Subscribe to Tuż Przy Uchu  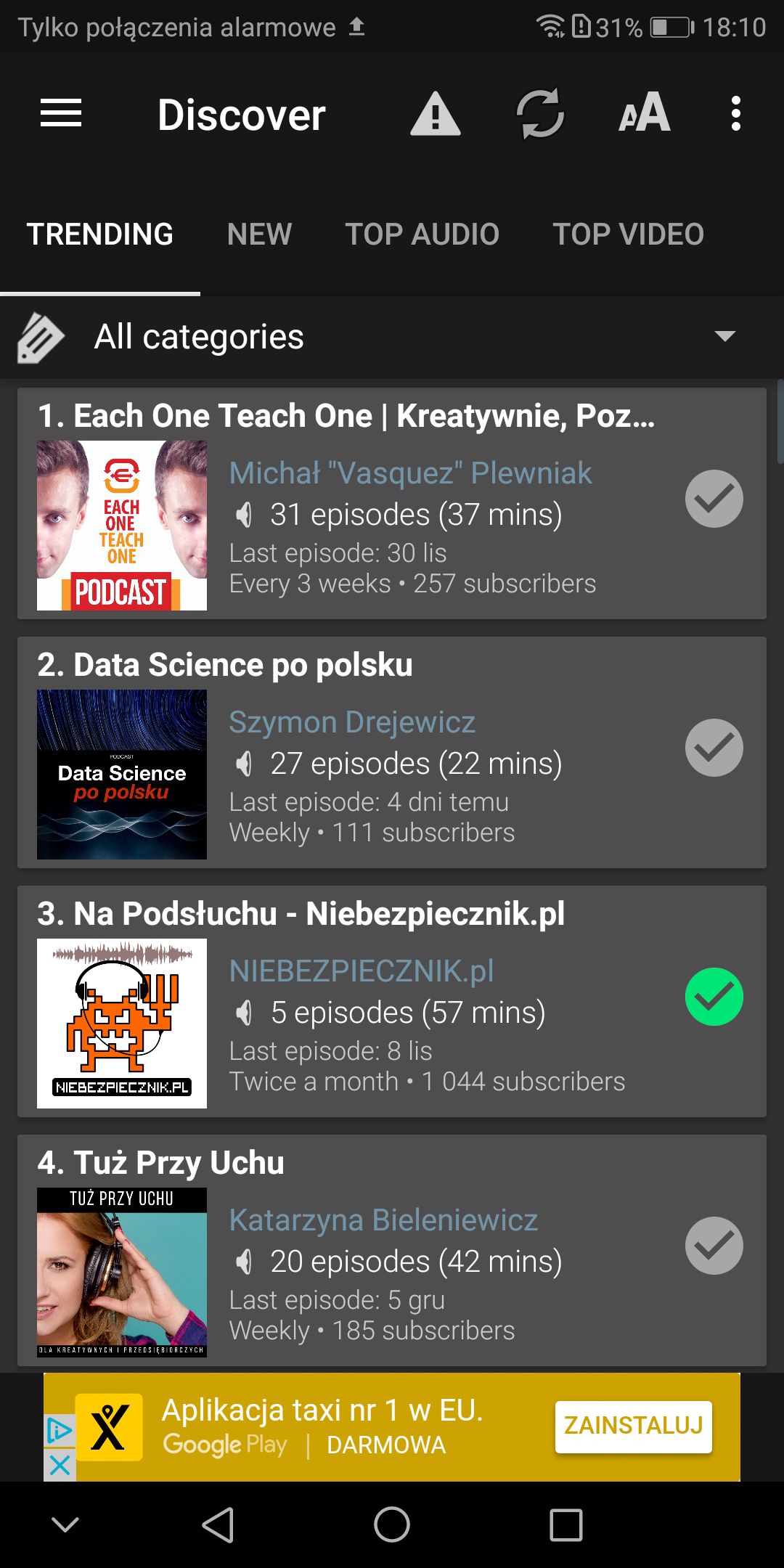[x=714, y=1246]
